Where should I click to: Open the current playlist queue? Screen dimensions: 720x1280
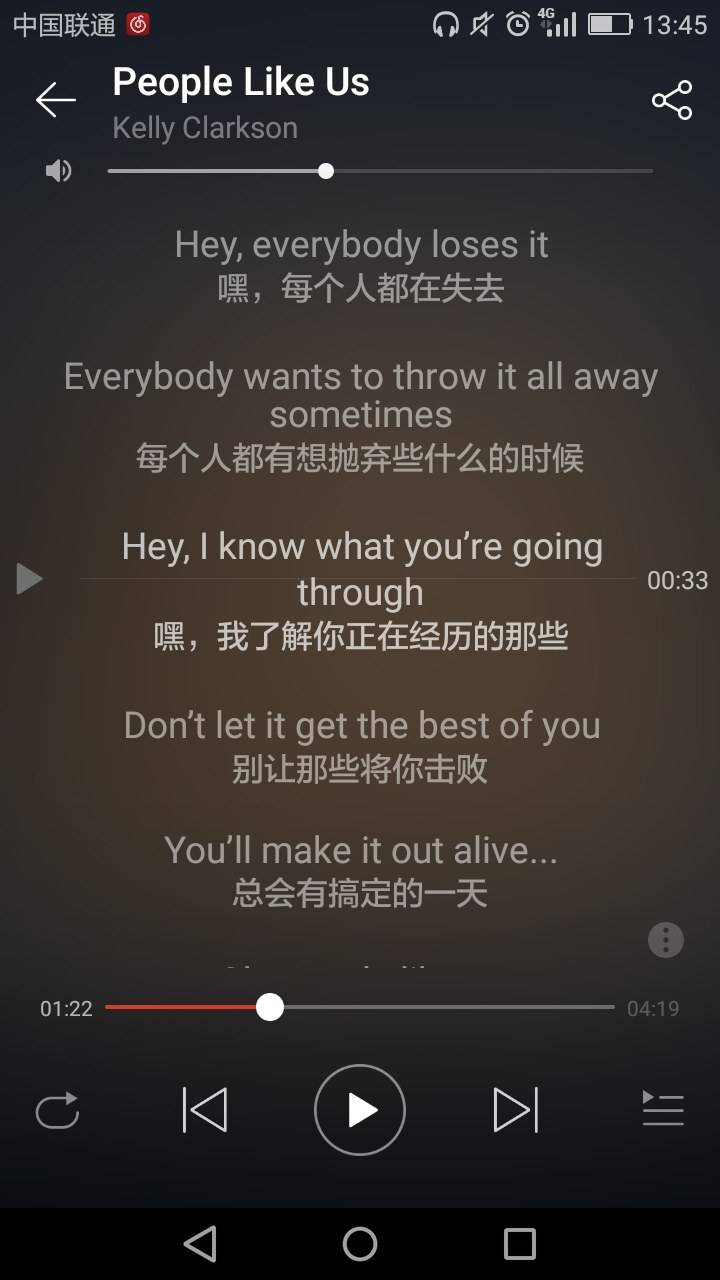662,1110
